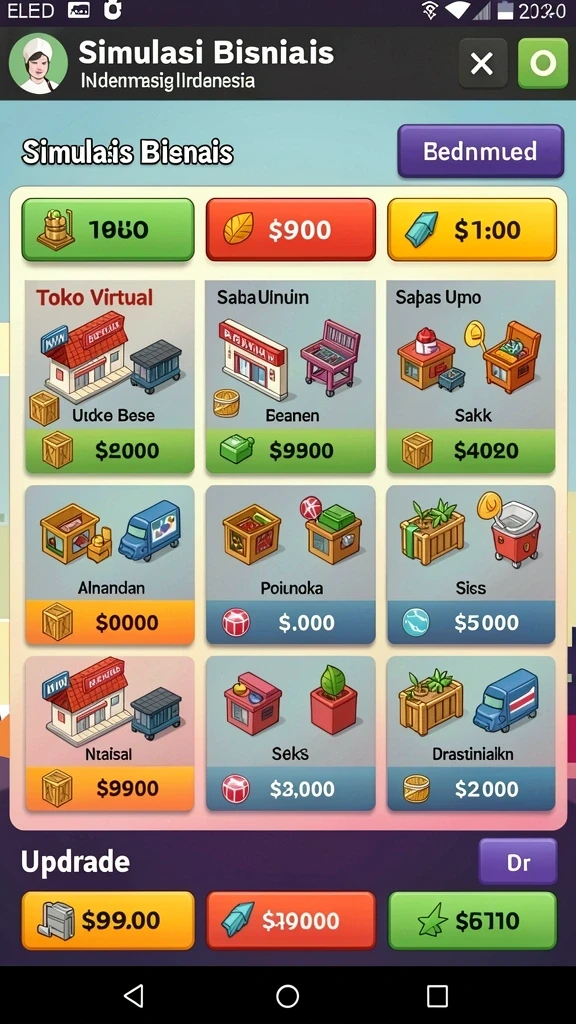Close the game with the X button

[483, 63]
